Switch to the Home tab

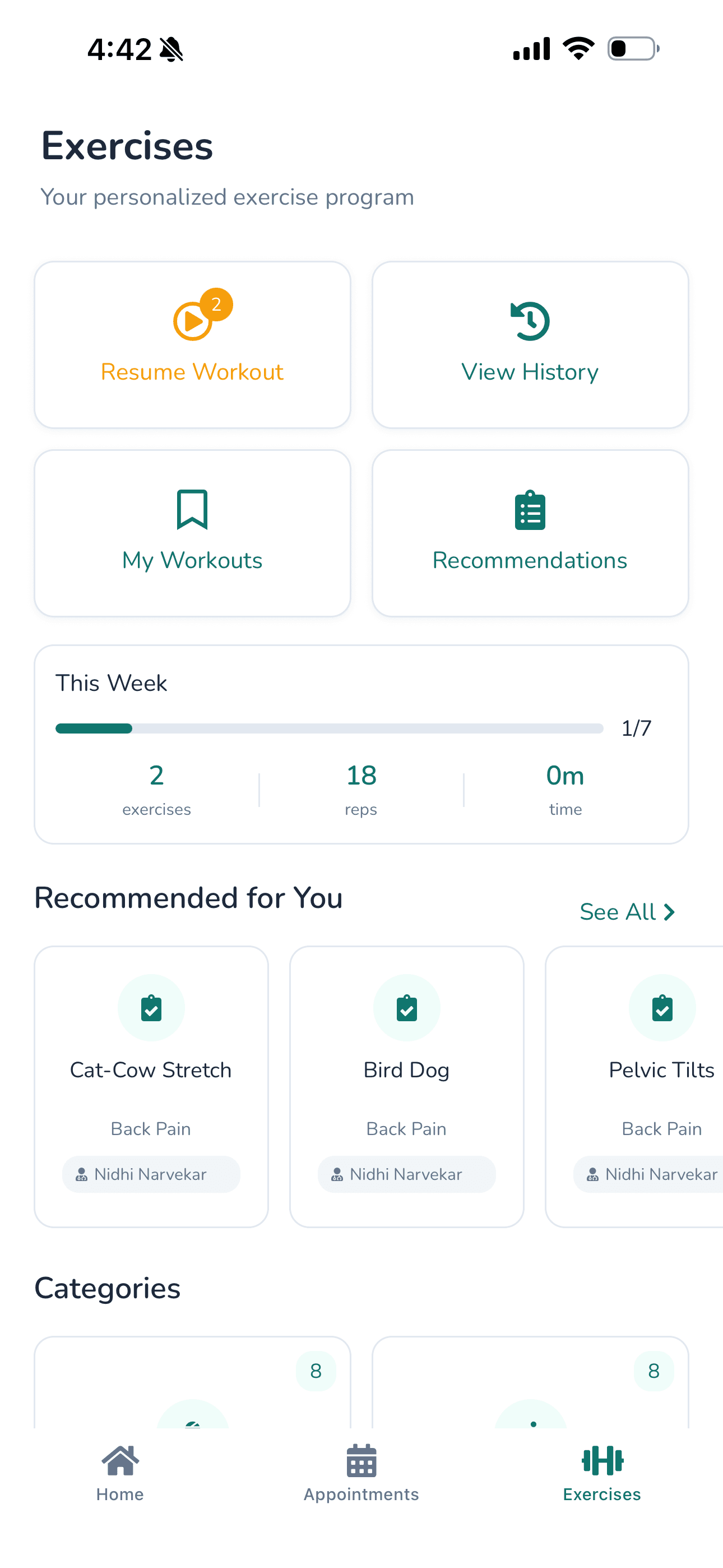click(x=120, y=1473)
